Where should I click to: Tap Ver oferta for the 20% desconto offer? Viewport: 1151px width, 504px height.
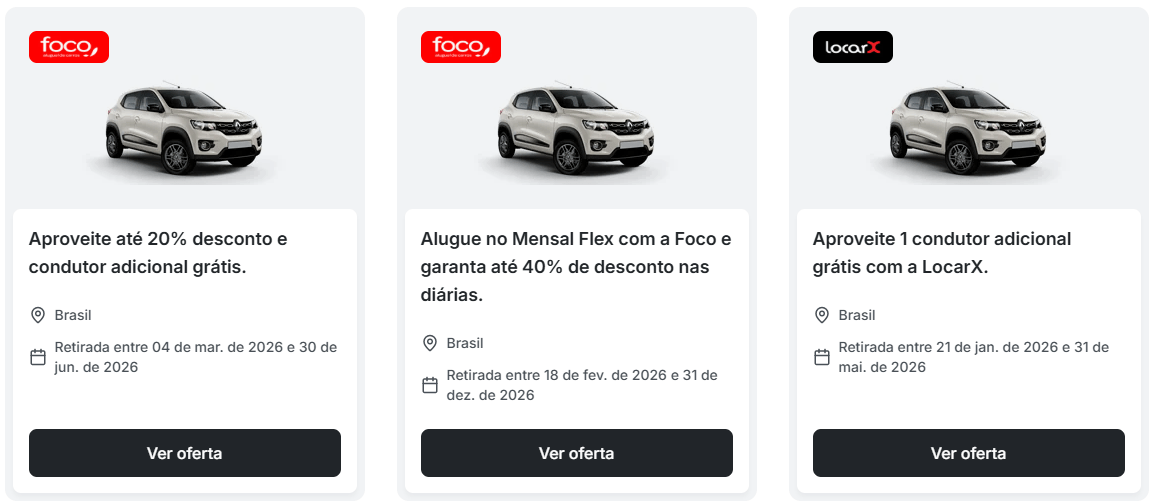click(184, 453)
